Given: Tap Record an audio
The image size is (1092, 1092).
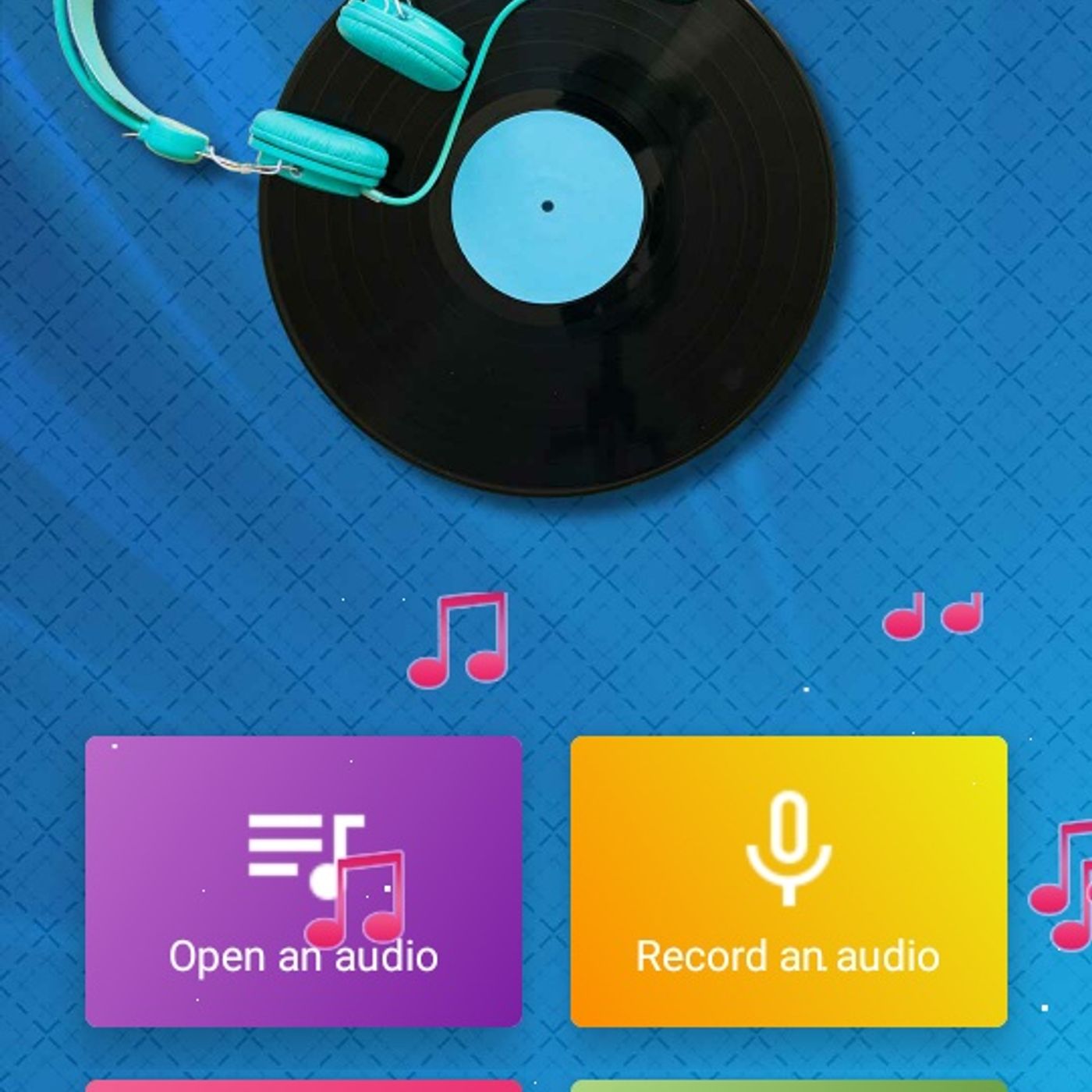Looking at the screenshot, I should click(788, 881).
